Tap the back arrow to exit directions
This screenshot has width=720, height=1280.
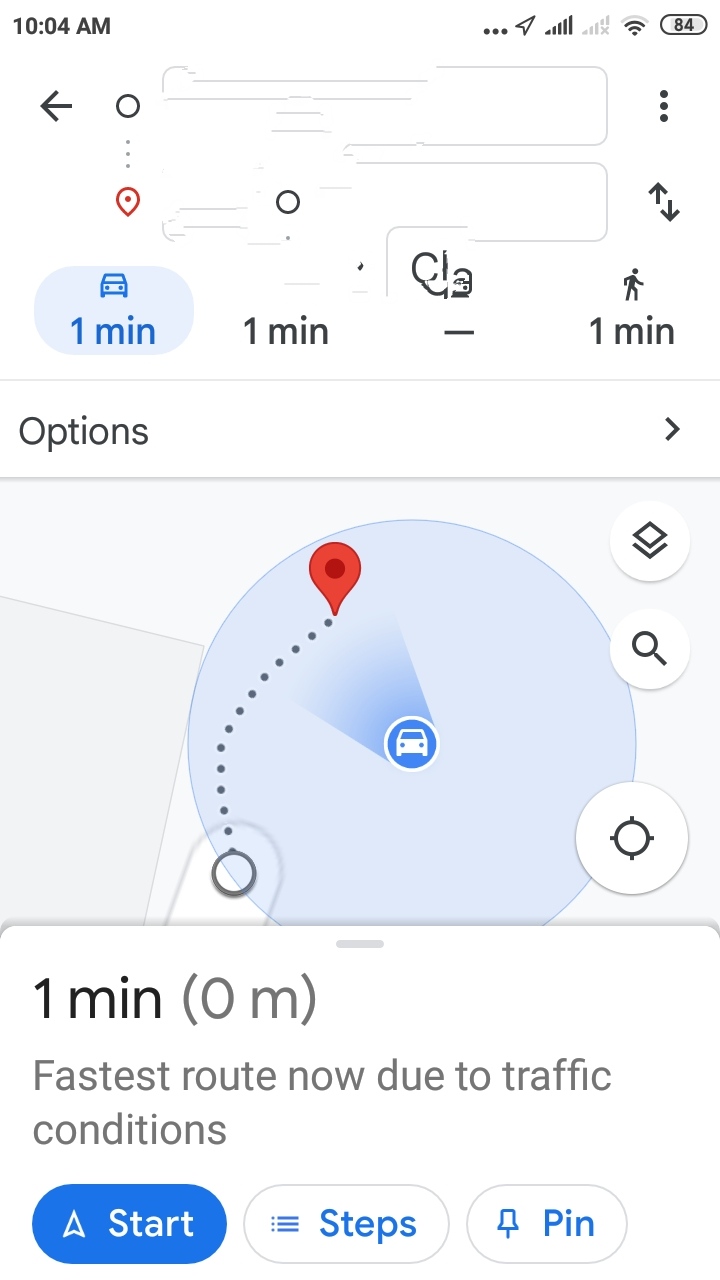click(55, 106)
